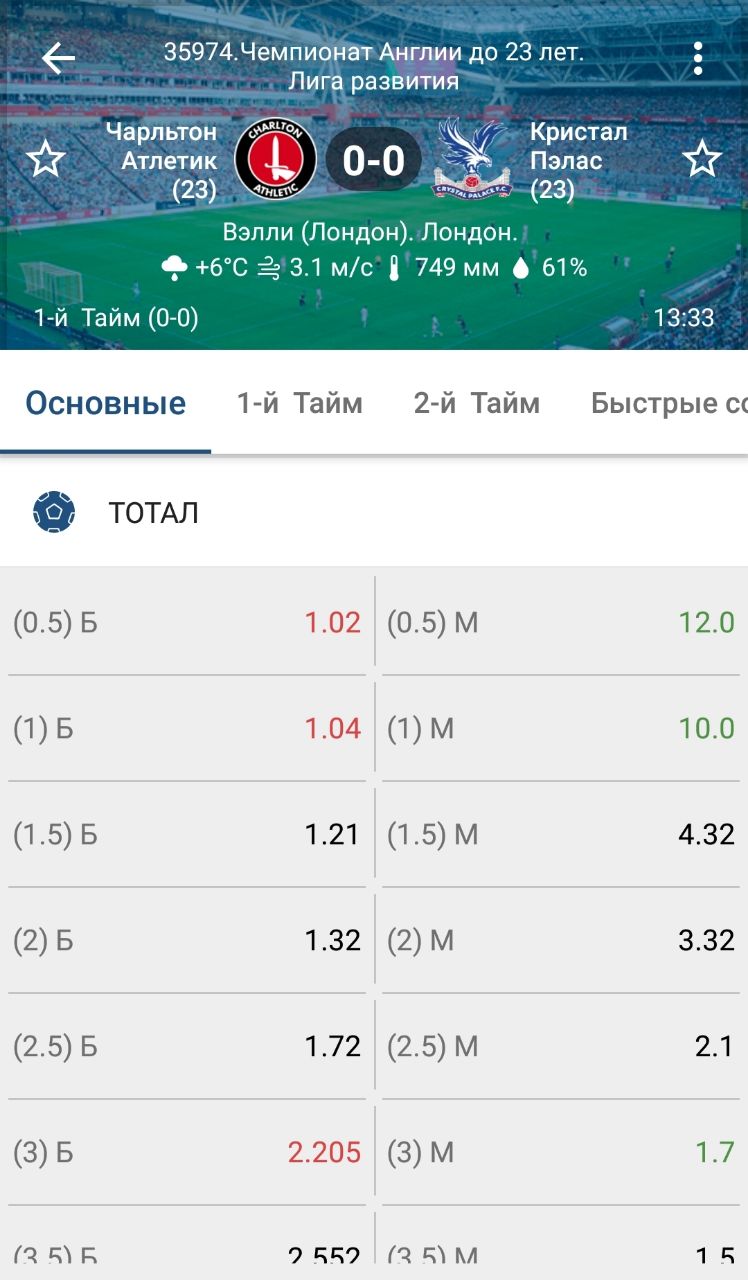Image resolution: width=748 pixels, height=1280 pixels.
Task: Go back using the arrow icon
Action: pos(58,58)
